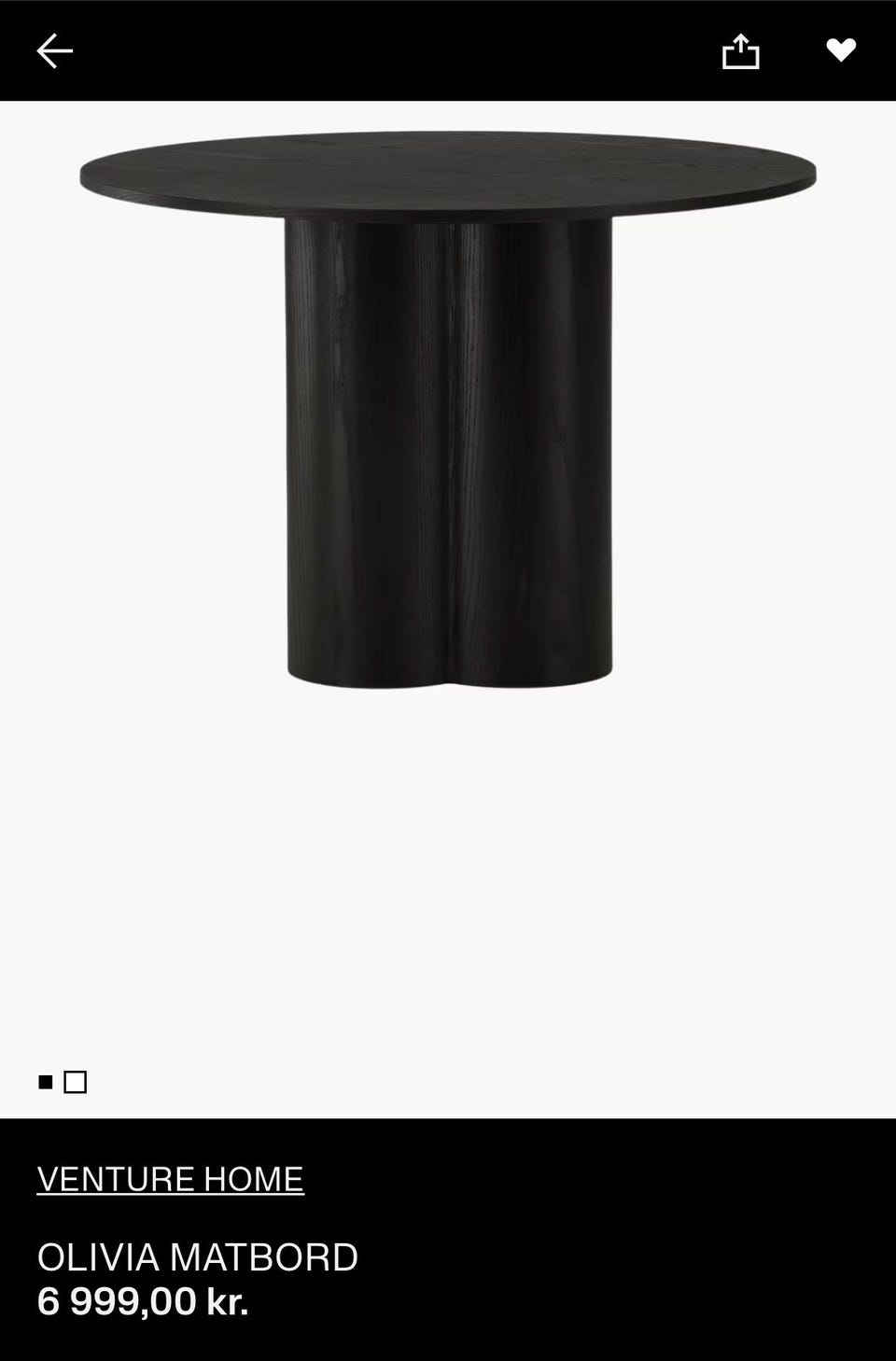Image resolution: width=896 pixels, height=1361 pixels.
Task: Open the black table product image
Action: [448, 411]
